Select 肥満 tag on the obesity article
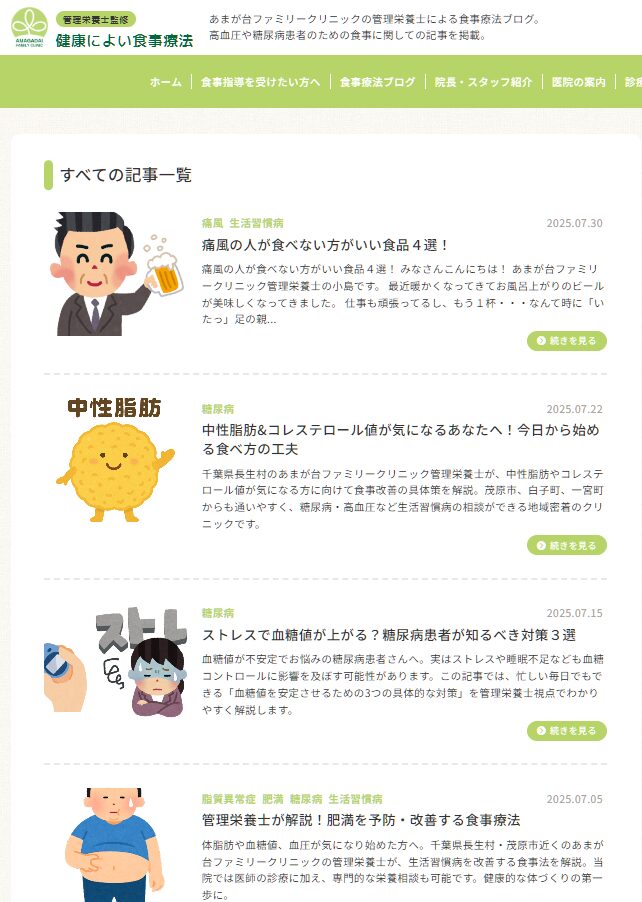 [273, 799]
